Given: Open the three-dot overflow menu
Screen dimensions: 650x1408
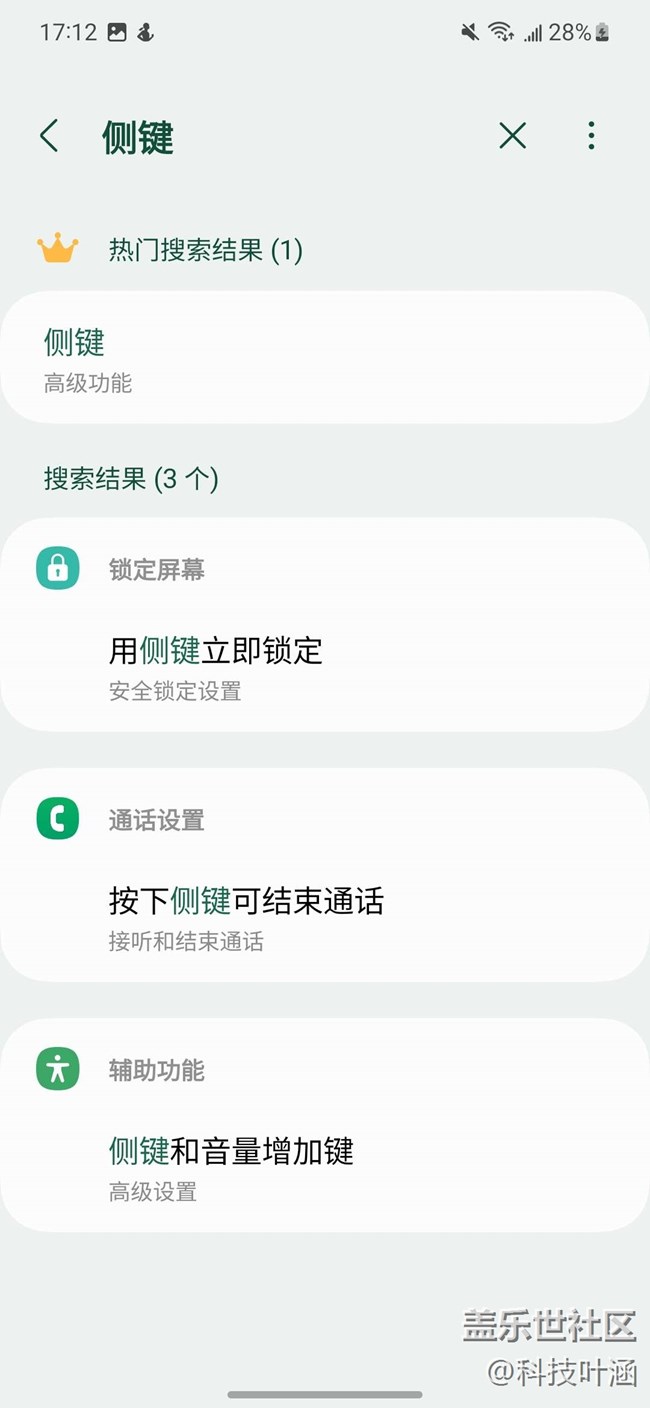Looking at the screenshot, I should (591, 136).
